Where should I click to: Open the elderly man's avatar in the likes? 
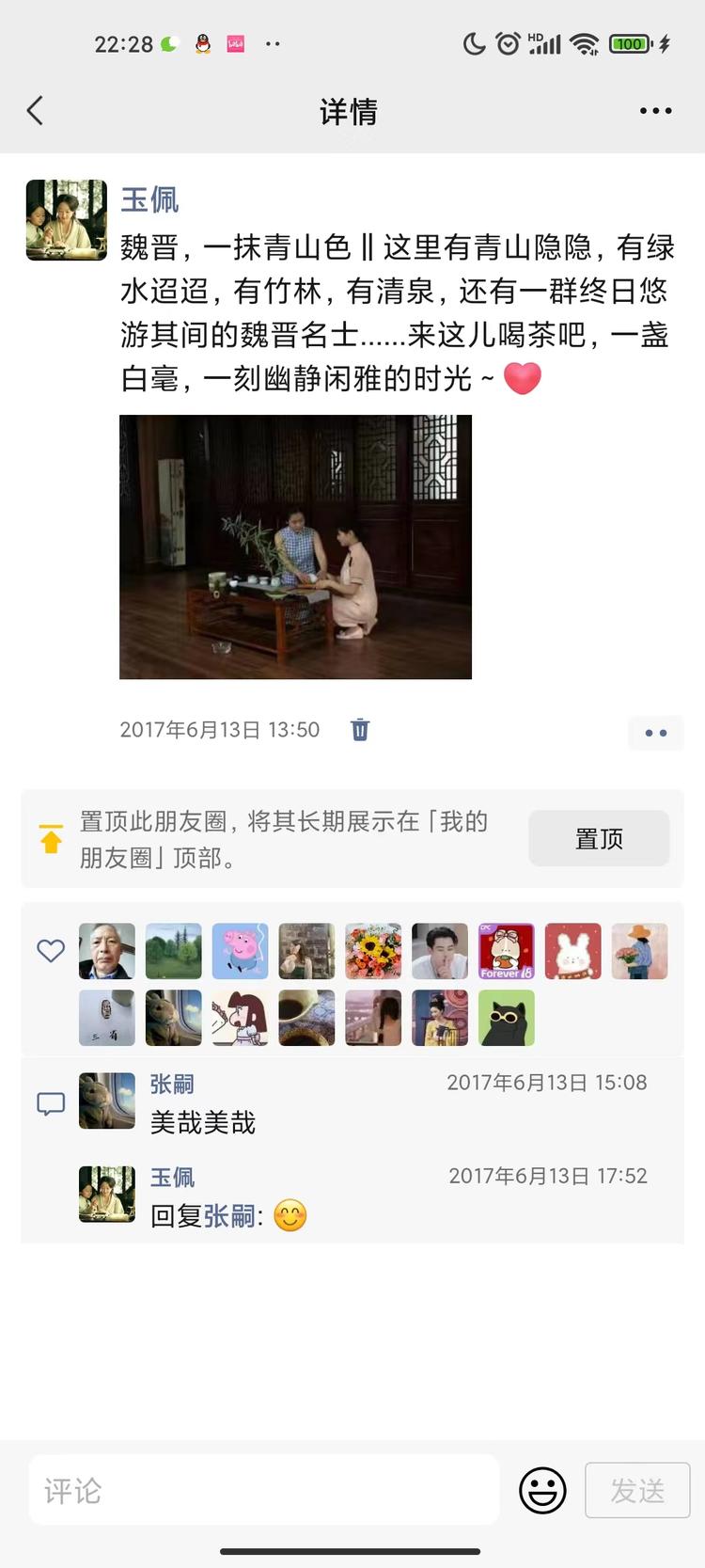pyautogui.click(x=107, y=951)
